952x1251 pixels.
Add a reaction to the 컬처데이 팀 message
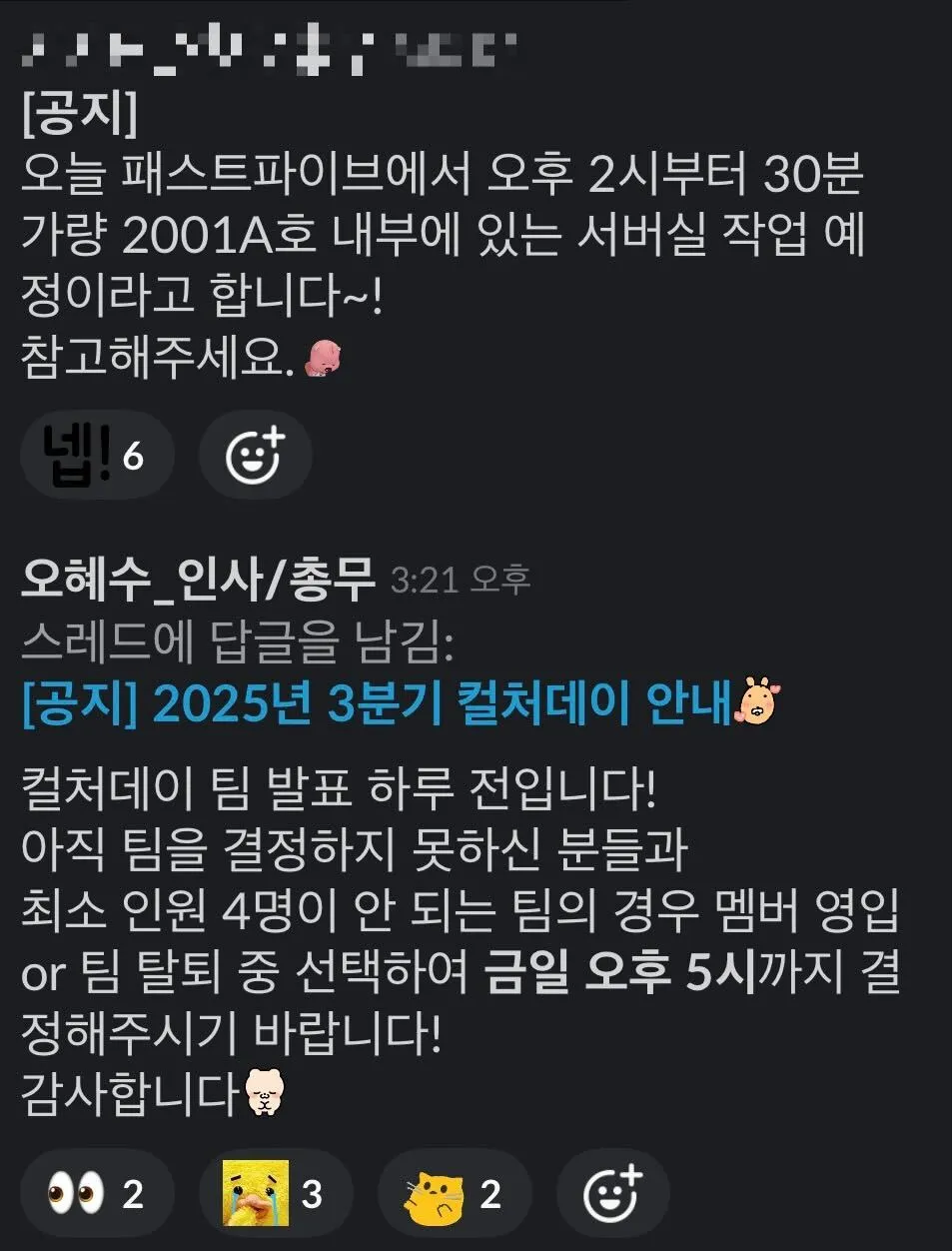(x=611, y=1193)
